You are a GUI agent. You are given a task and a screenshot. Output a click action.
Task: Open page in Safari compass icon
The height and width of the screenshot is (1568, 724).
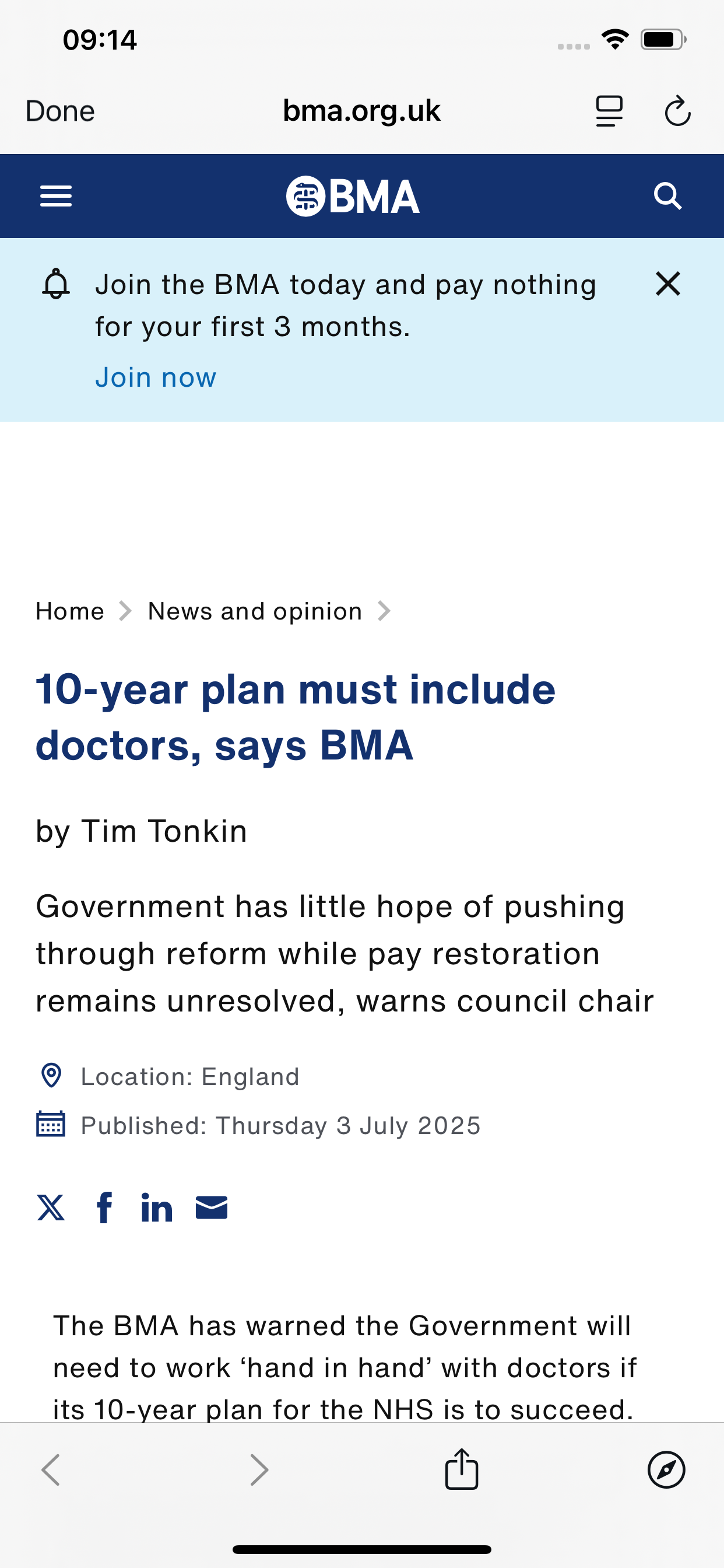(x=666, y=1470)
